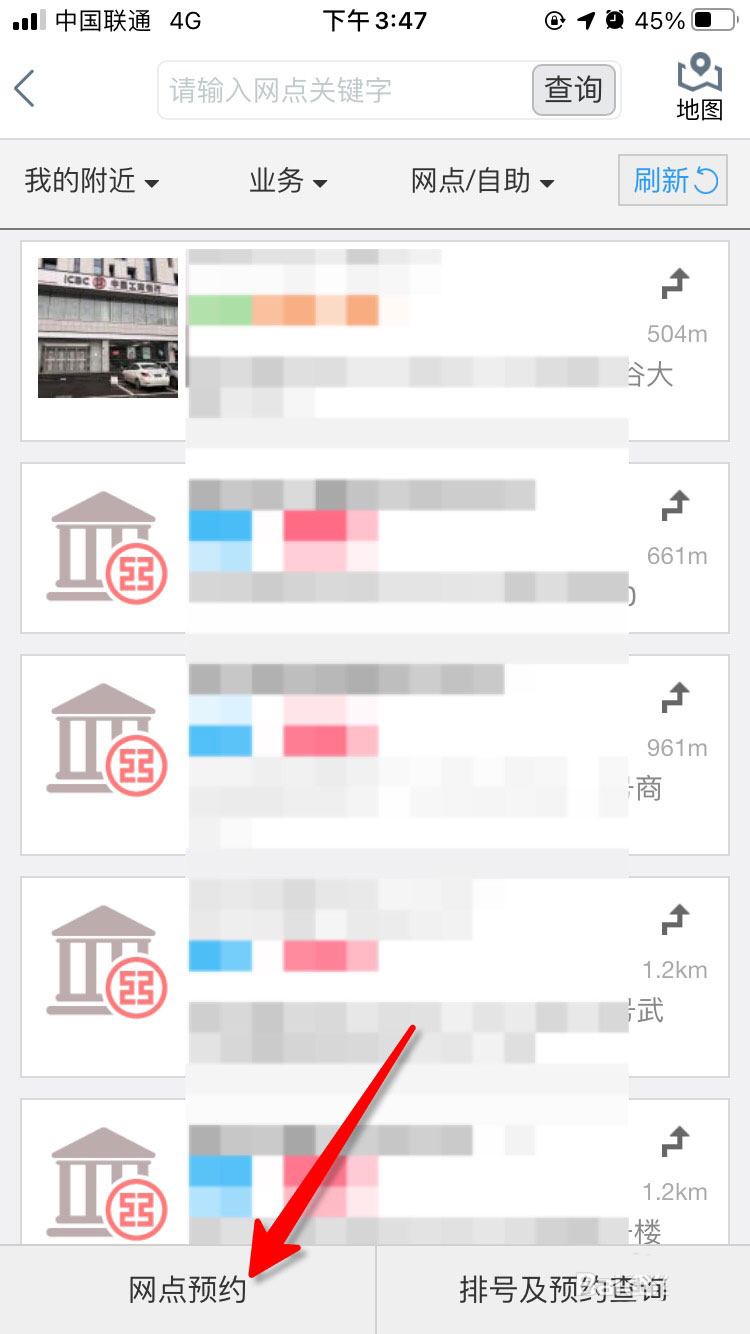Select the 网点预约 tab at the bottom
The image size is (750, 1334).
(187, 1290)
